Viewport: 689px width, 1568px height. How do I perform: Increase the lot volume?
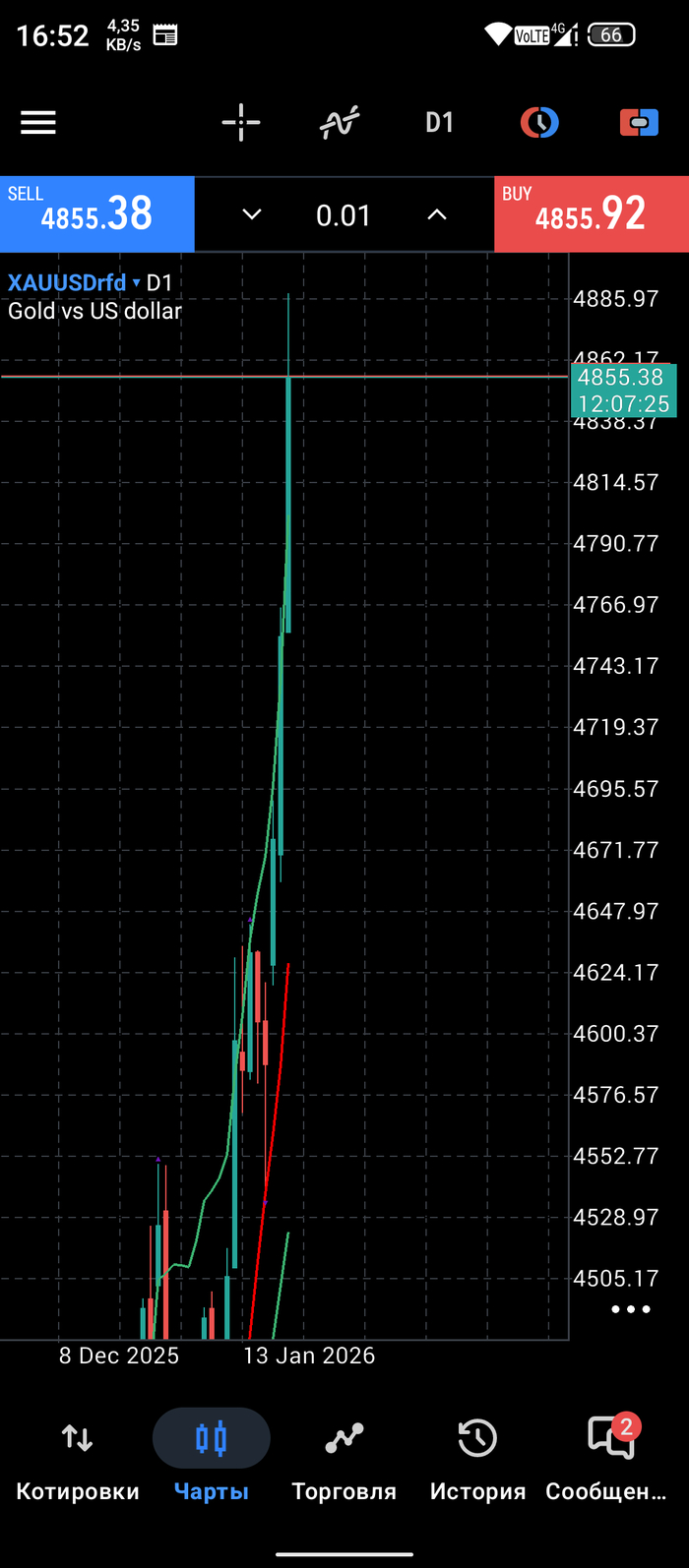tap(437, 214)
